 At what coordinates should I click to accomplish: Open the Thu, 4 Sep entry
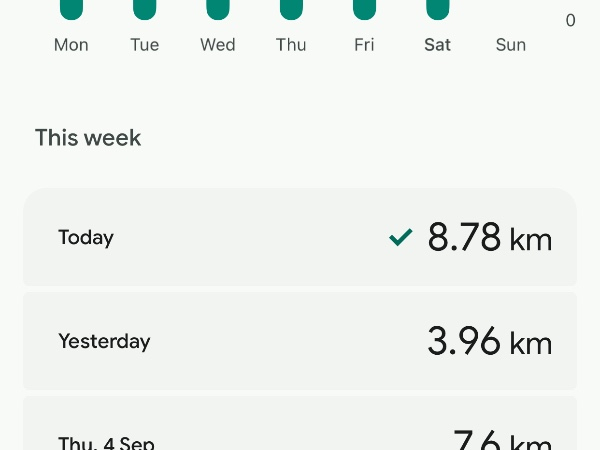pyautogui.click(x=300, y=430)
